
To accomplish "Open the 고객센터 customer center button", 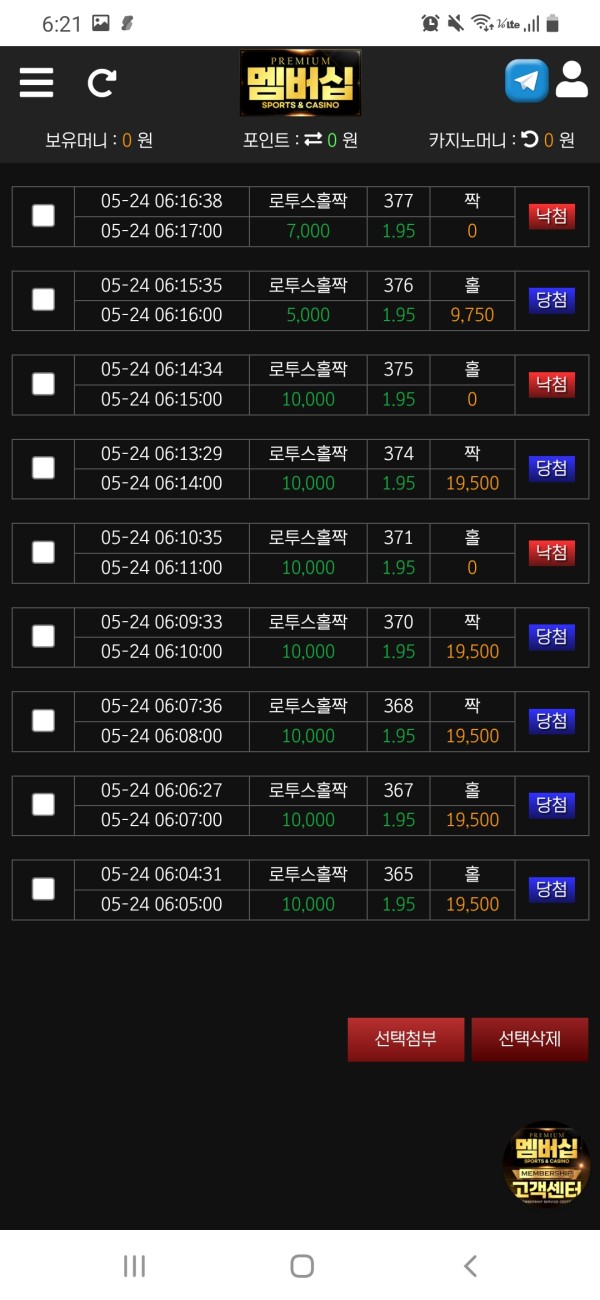I will (546, 1167).
